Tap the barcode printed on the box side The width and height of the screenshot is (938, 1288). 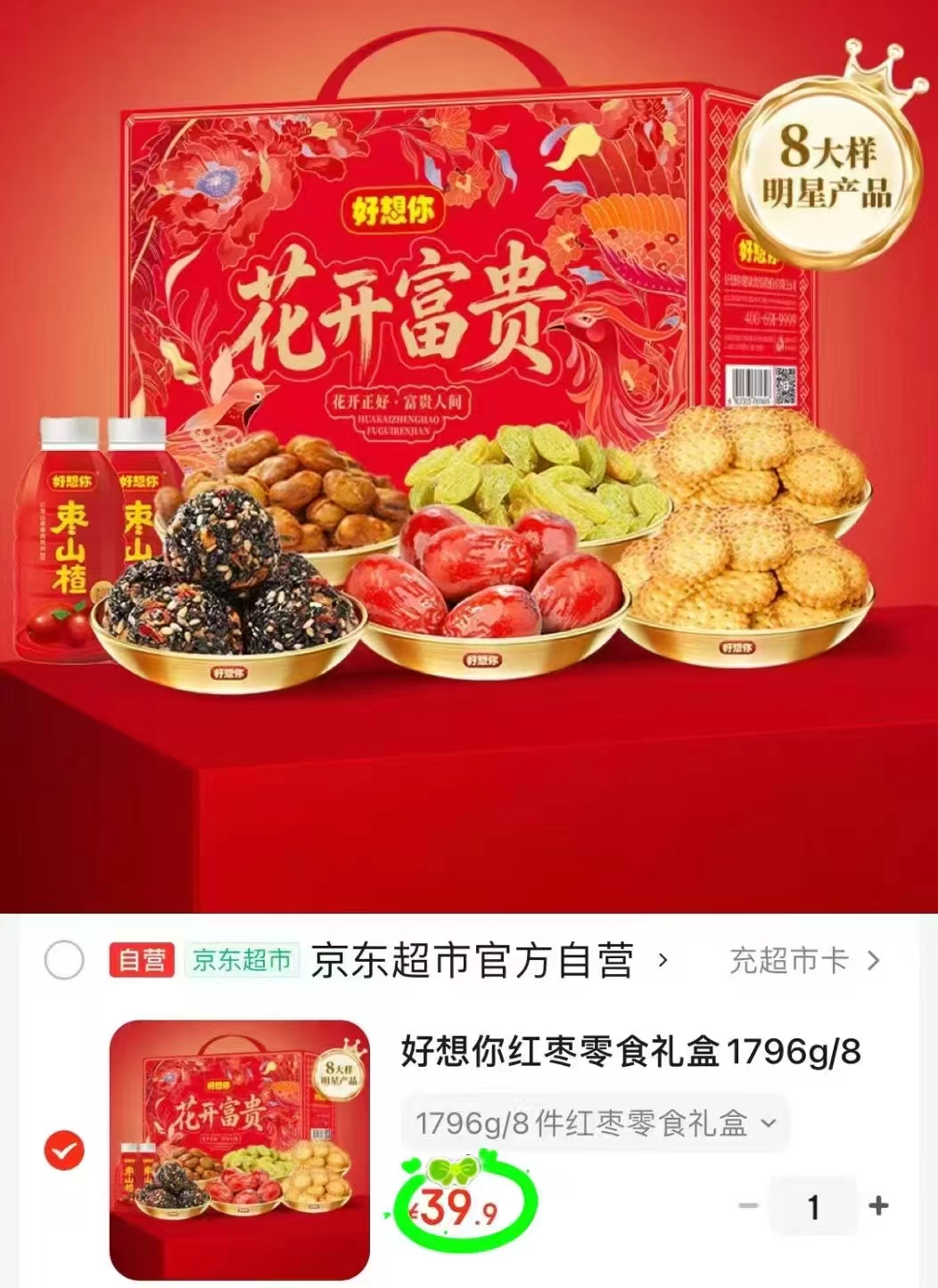pyautogui.click(x=751, y=383)
